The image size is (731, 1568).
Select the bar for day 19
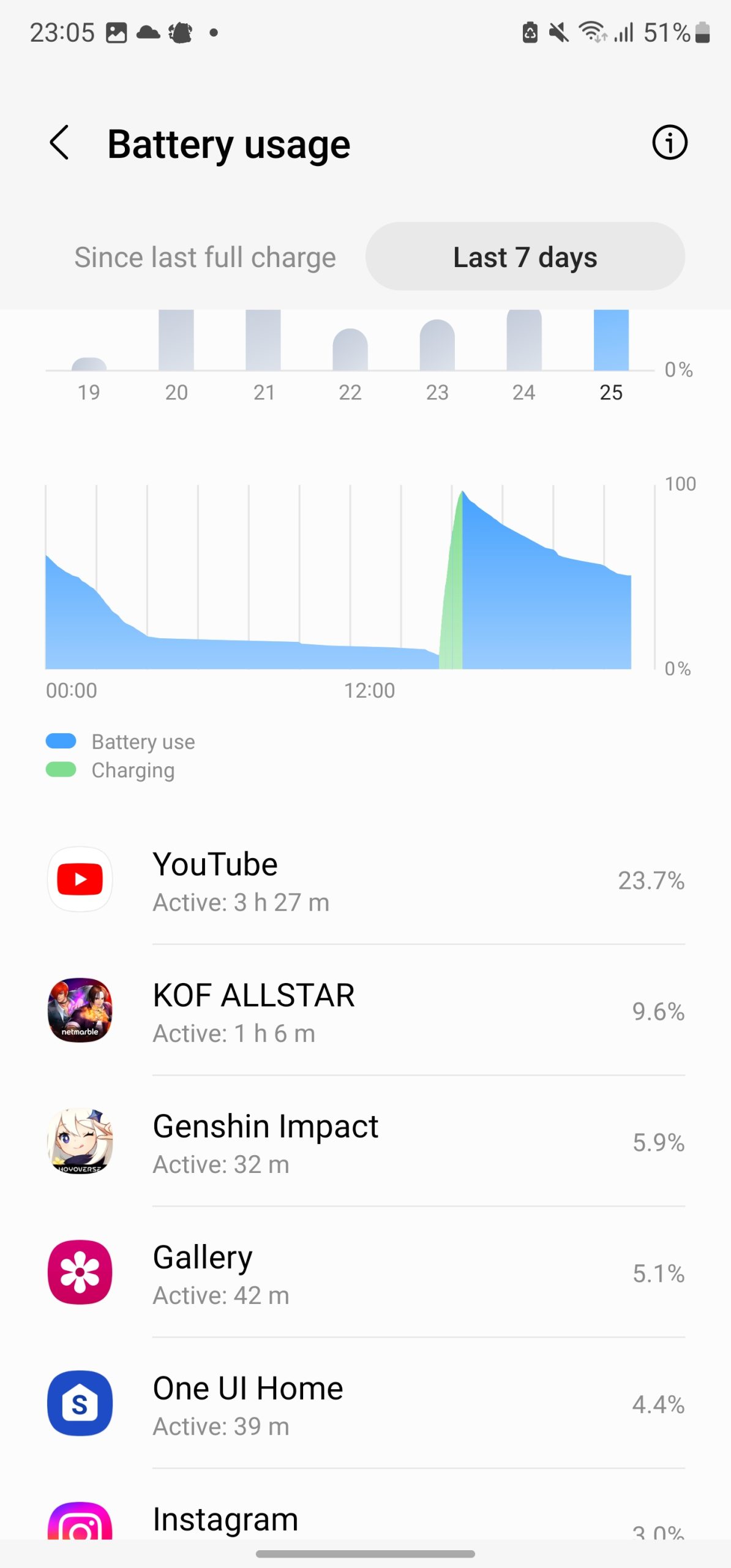tap(89, 364)
